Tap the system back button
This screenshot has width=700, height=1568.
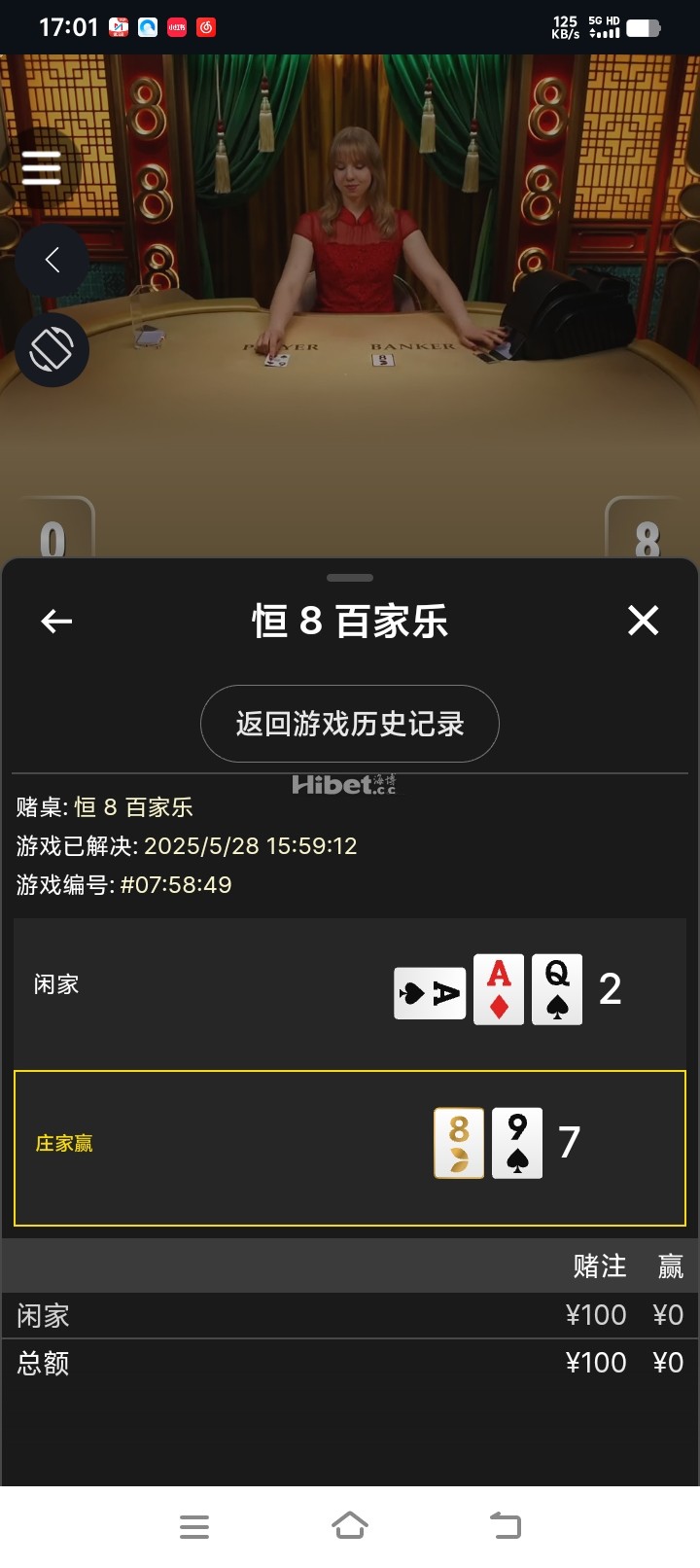[x=505, y=1525]
